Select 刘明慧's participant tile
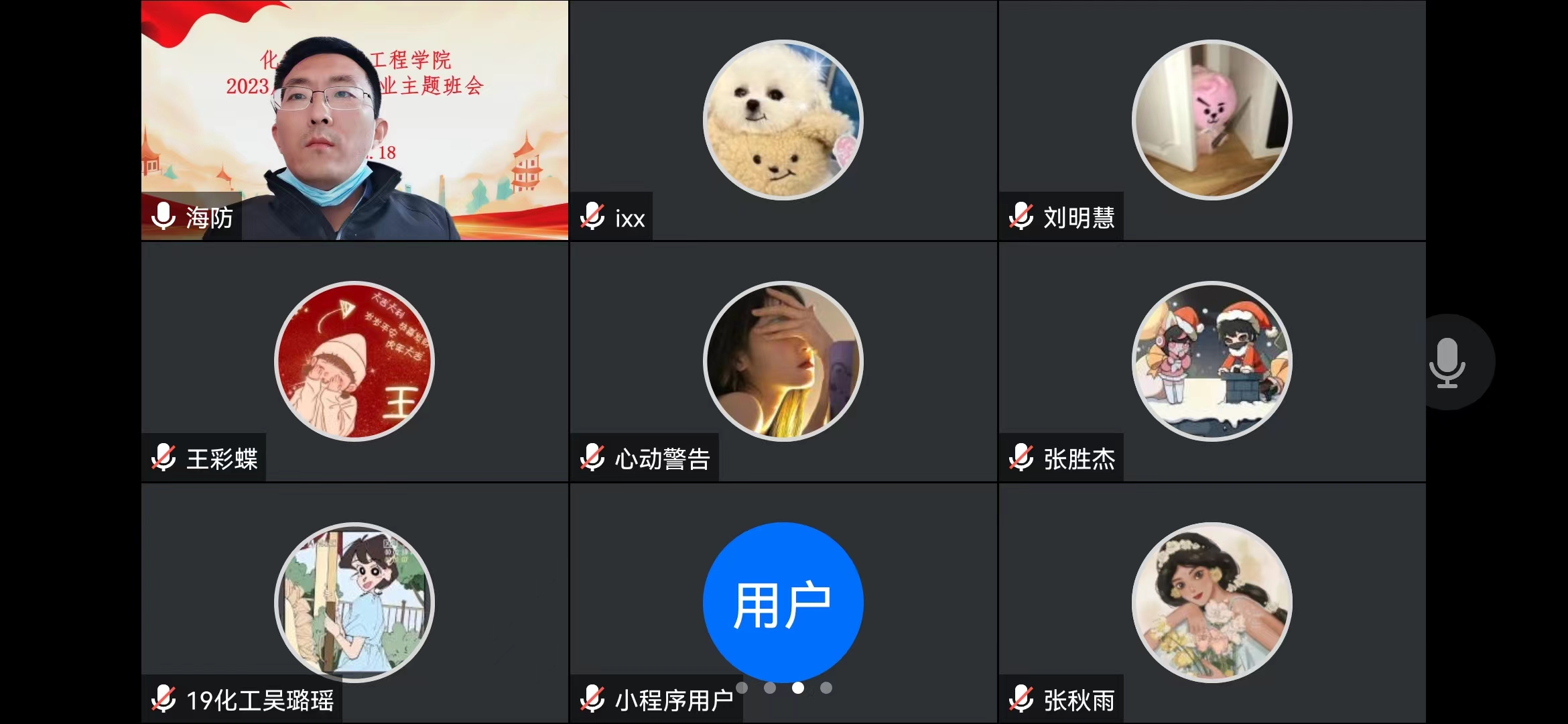The height and width of the screenshot is (724, 1568). [x=1212, y=121]
